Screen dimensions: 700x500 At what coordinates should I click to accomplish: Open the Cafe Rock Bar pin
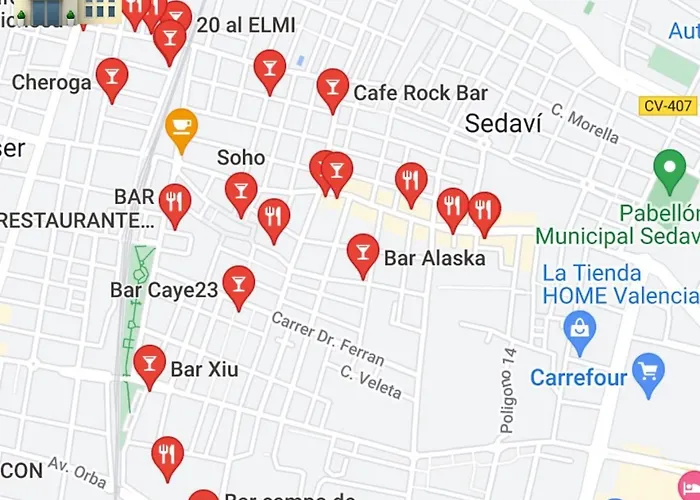tap(332, 87)
